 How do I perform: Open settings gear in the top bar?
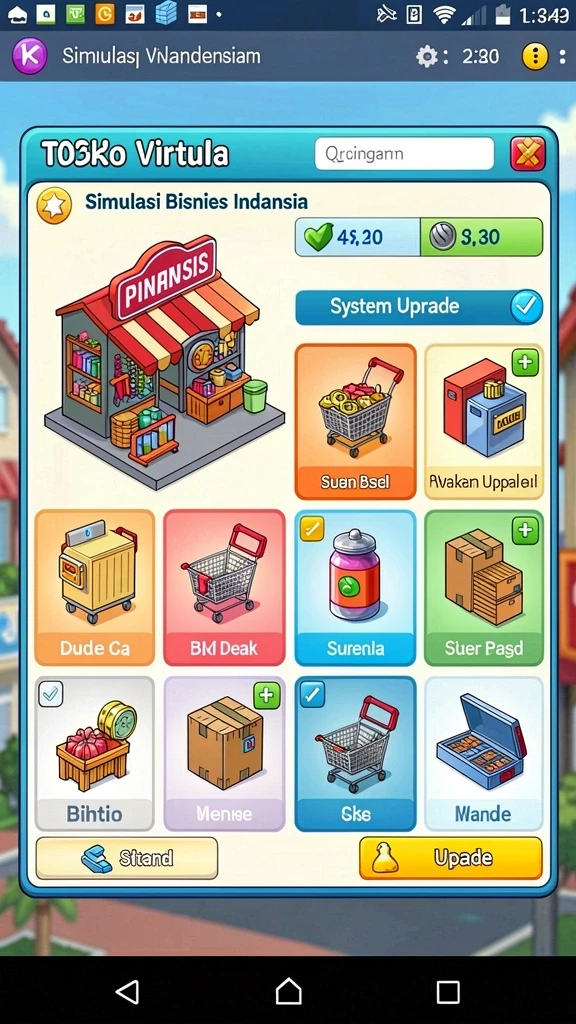click(426, 57)
